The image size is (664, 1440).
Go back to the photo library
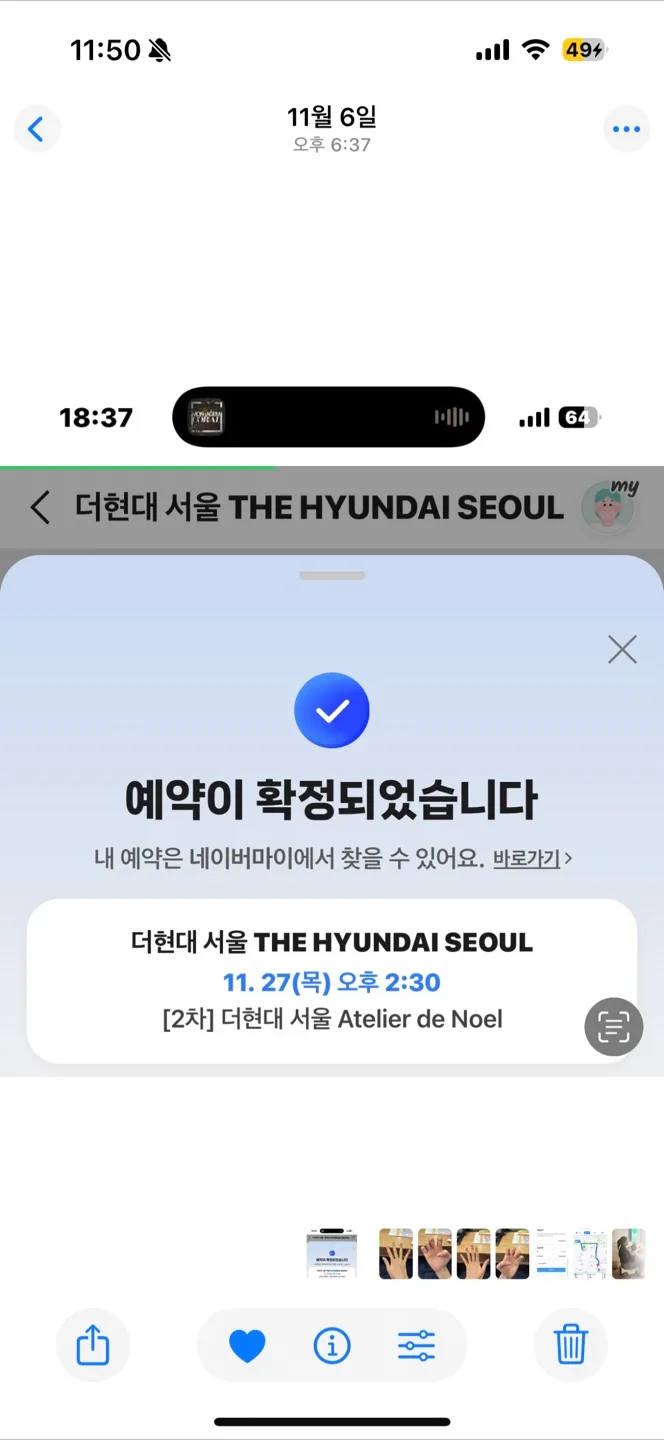(37, 129)
